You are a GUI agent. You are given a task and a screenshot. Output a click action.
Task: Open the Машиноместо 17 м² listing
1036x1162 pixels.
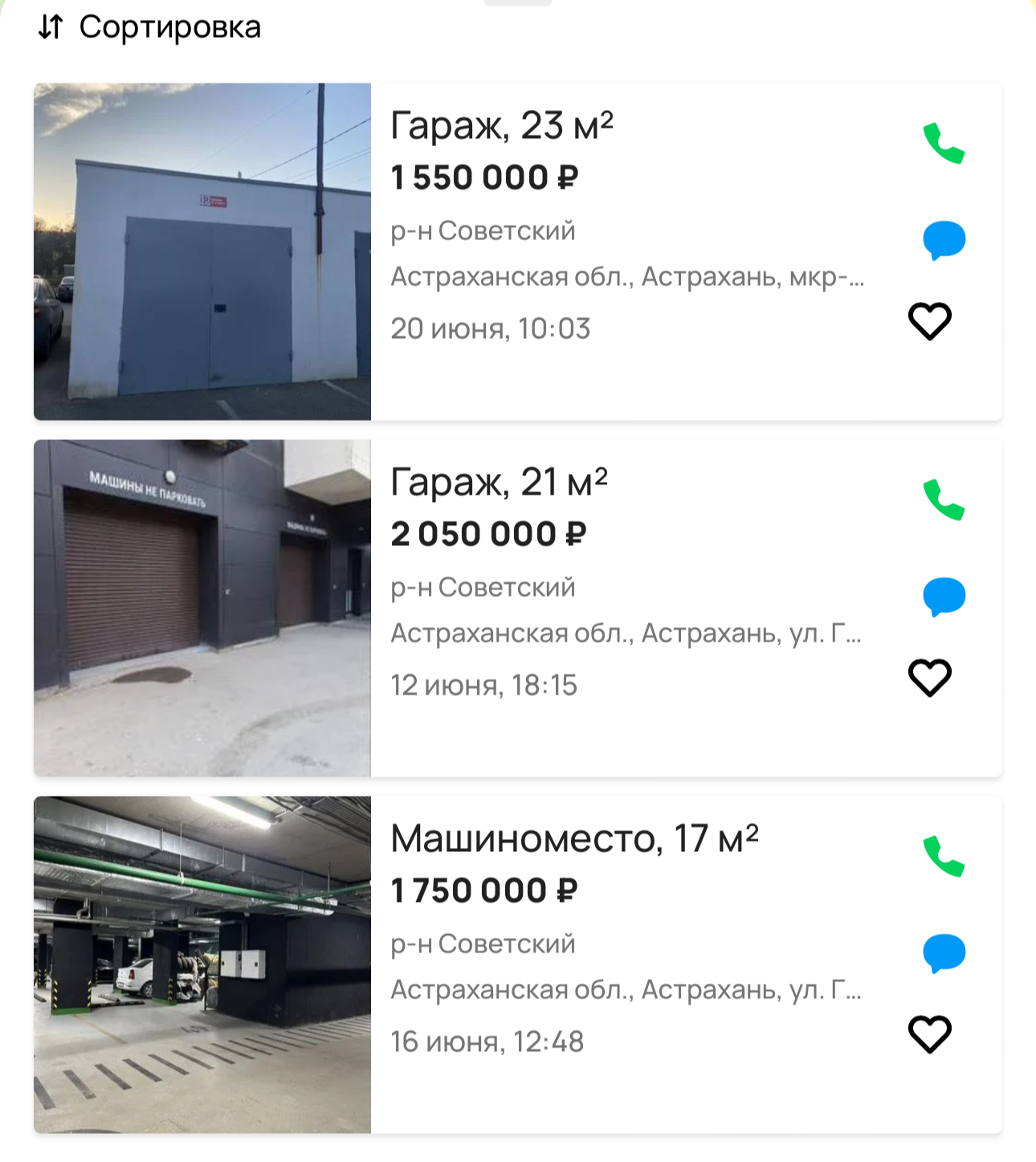(573, 839)
